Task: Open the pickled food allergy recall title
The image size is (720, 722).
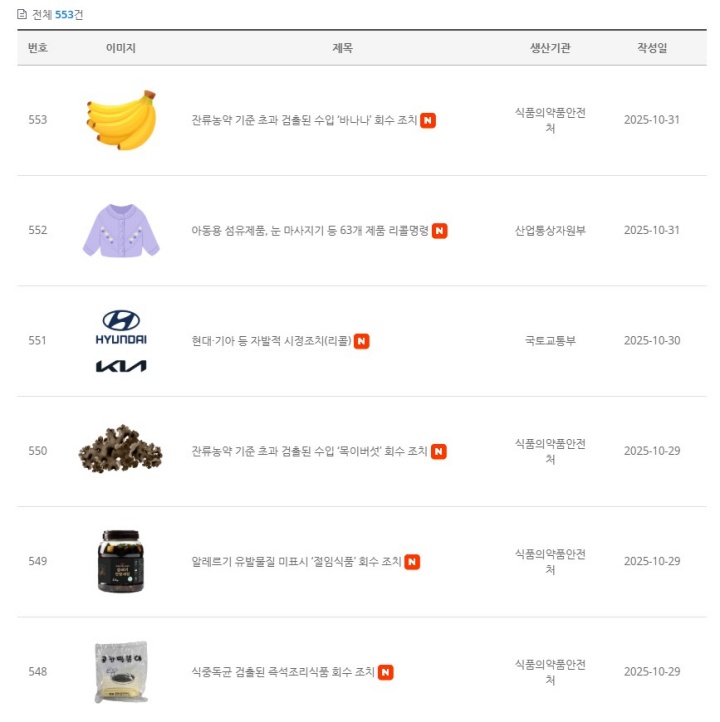Action: coord(295,564)
